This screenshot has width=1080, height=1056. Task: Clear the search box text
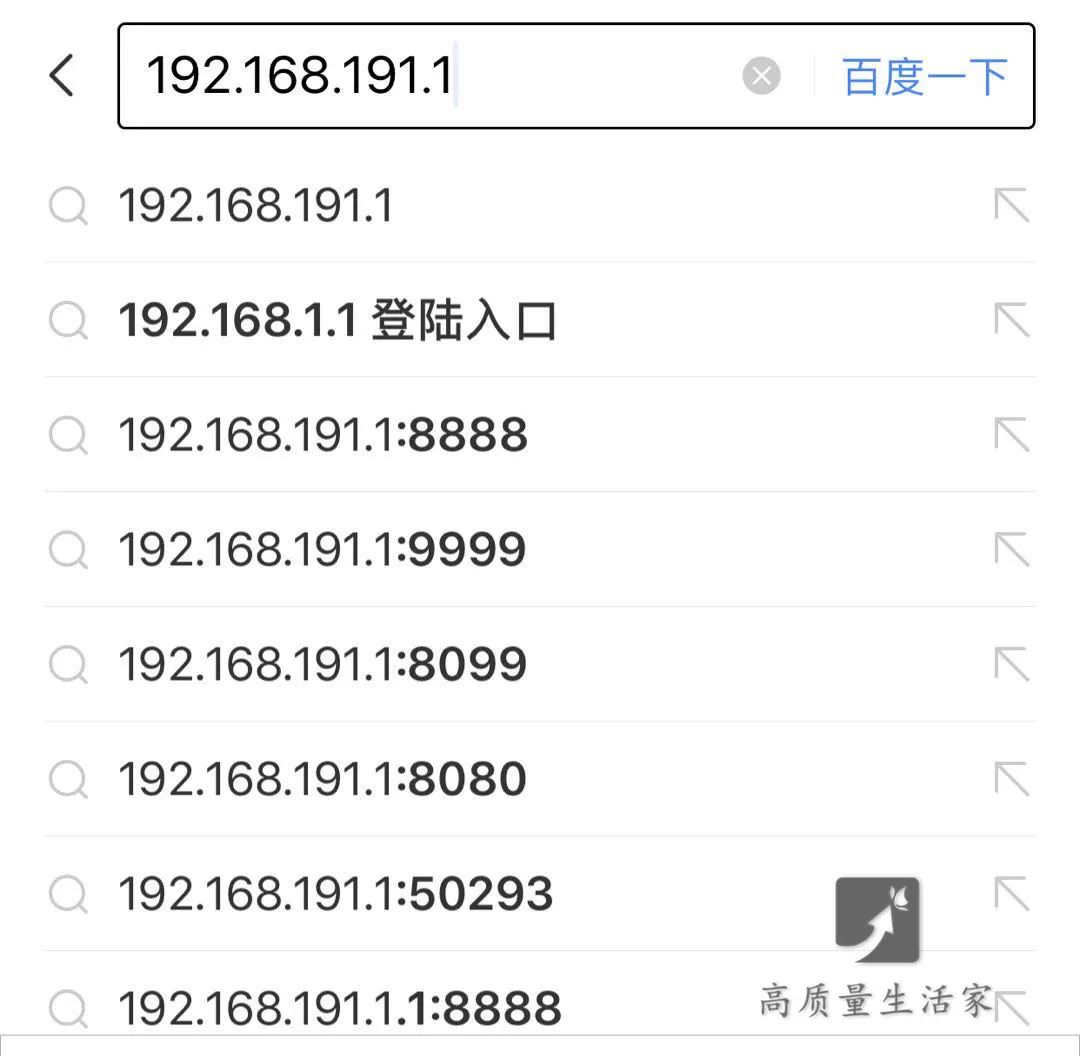(761, 76)
